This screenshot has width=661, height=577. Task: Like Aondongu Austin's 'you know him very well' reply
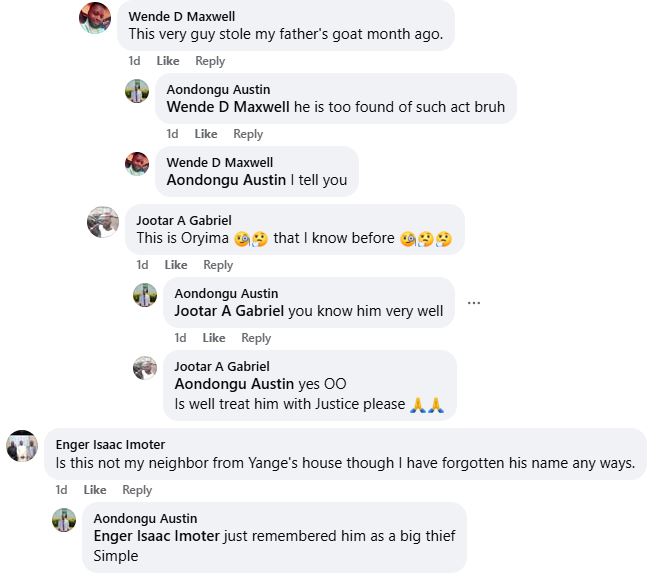[x=213, y=338]
